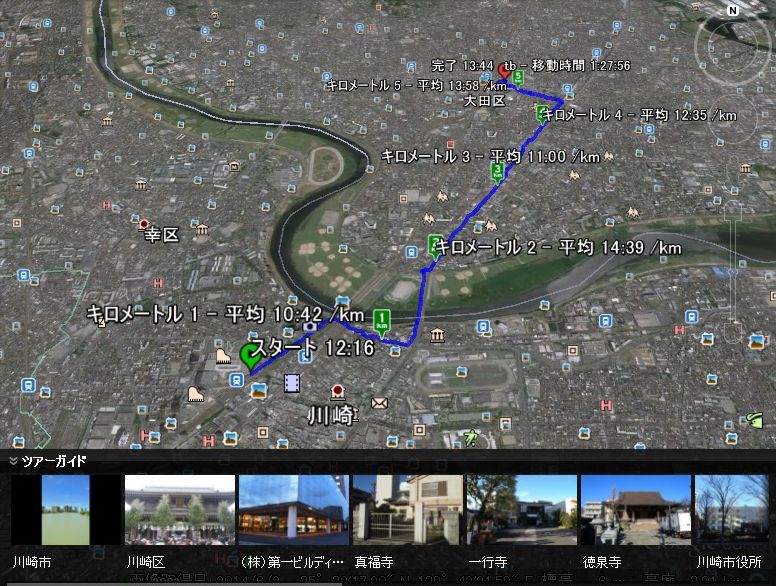Select the green スタート placemark

[250, 356]
